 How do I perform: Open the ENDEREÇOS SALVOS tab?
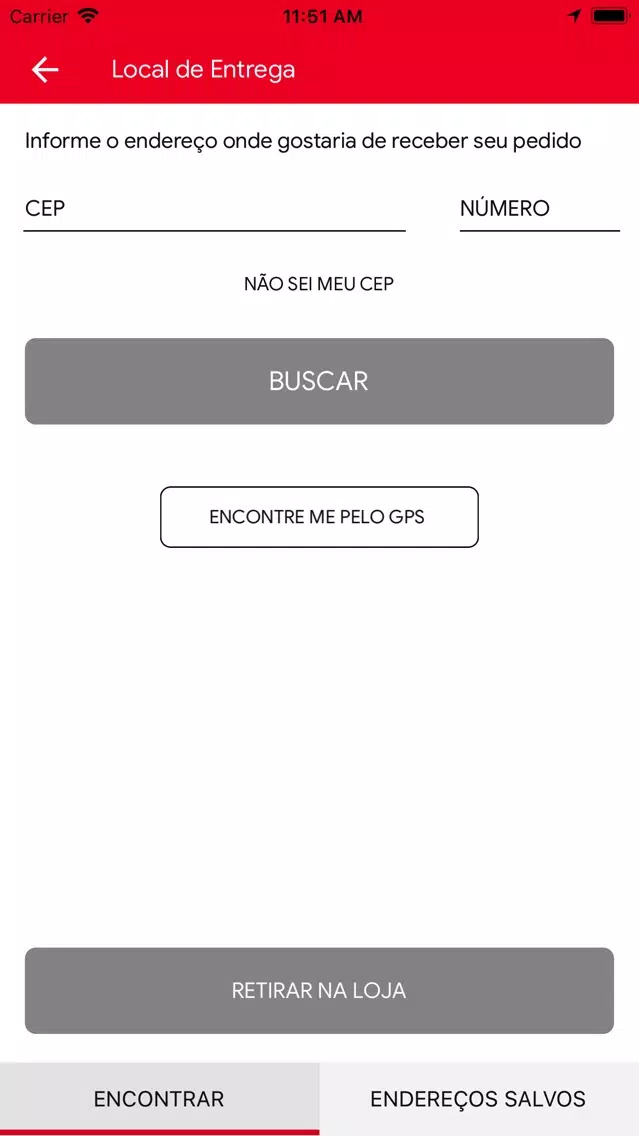click(x=479, y=1099)
